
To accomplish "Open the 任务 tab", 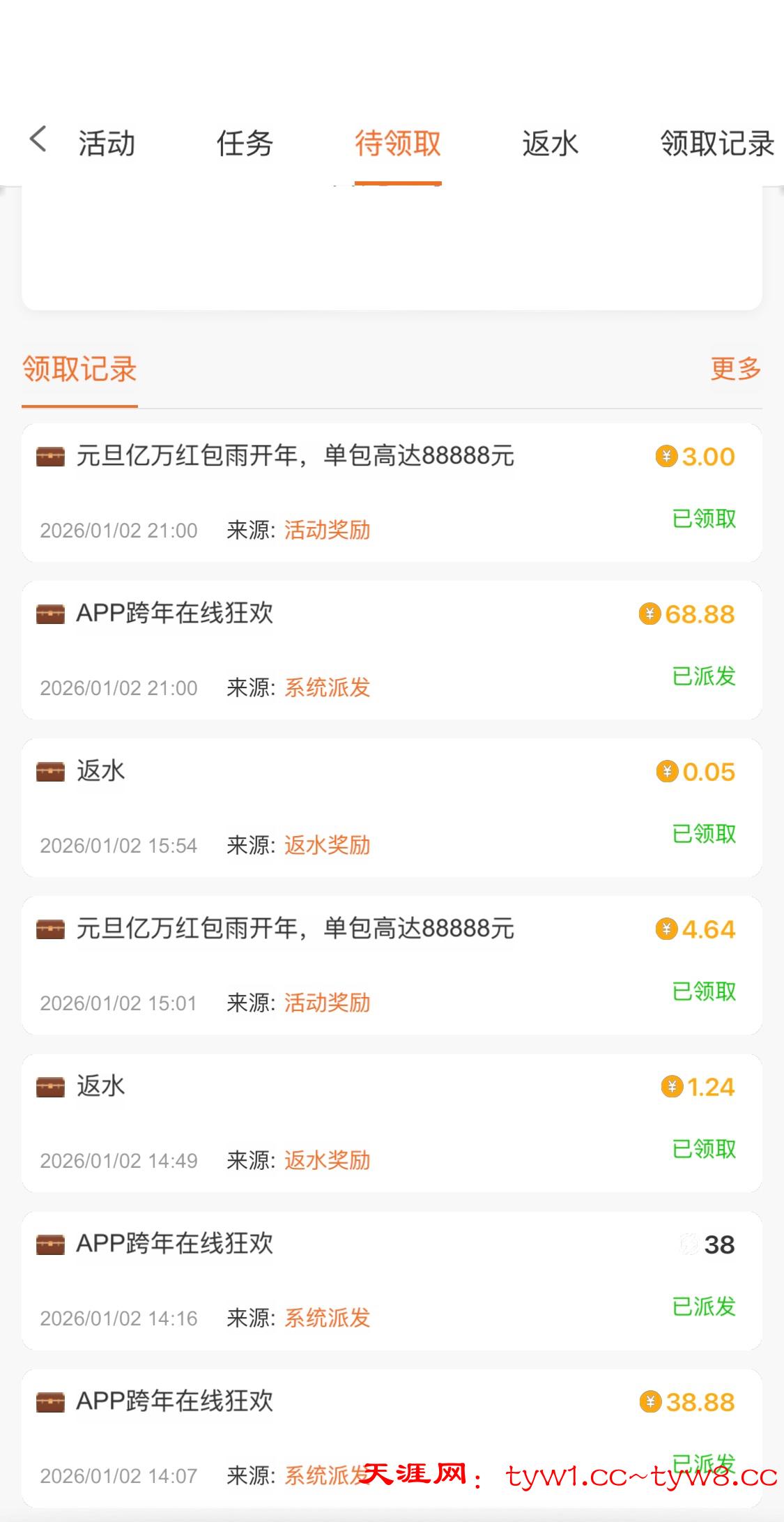I will (245, 144).
